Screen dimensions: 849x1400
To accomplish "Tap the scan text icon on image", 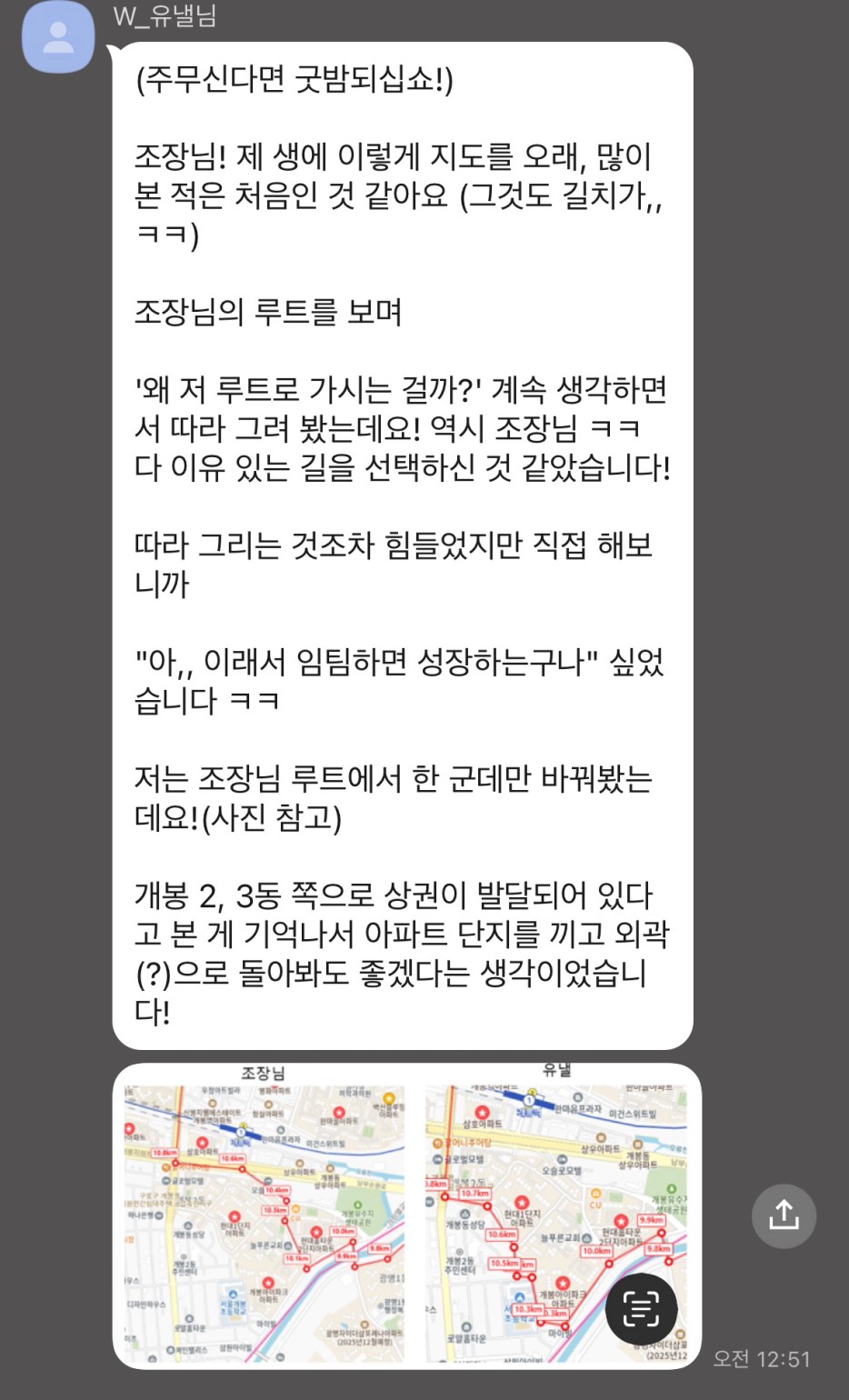I will point(641,1309).
